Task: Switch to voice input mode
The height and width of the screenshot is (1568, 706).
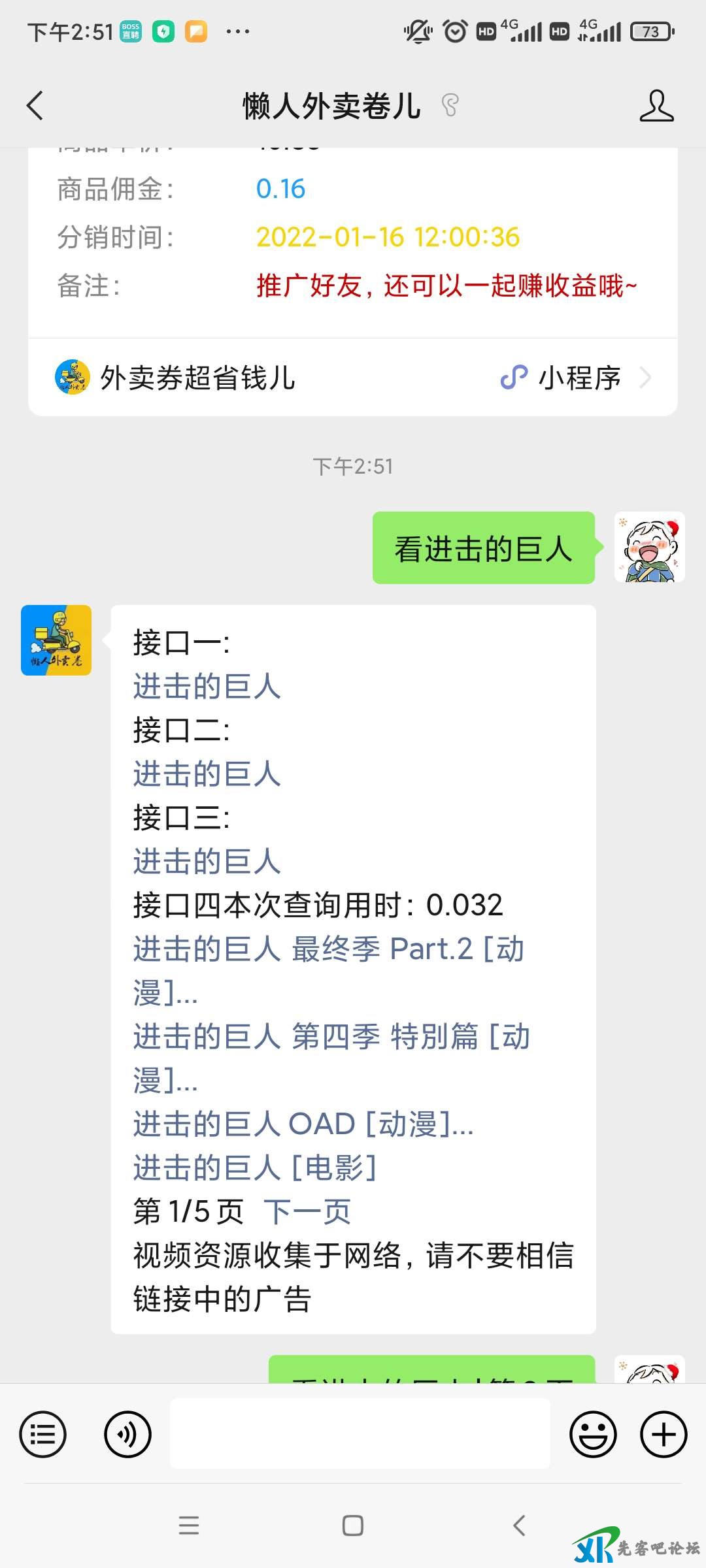Action: coord(127,1435)
